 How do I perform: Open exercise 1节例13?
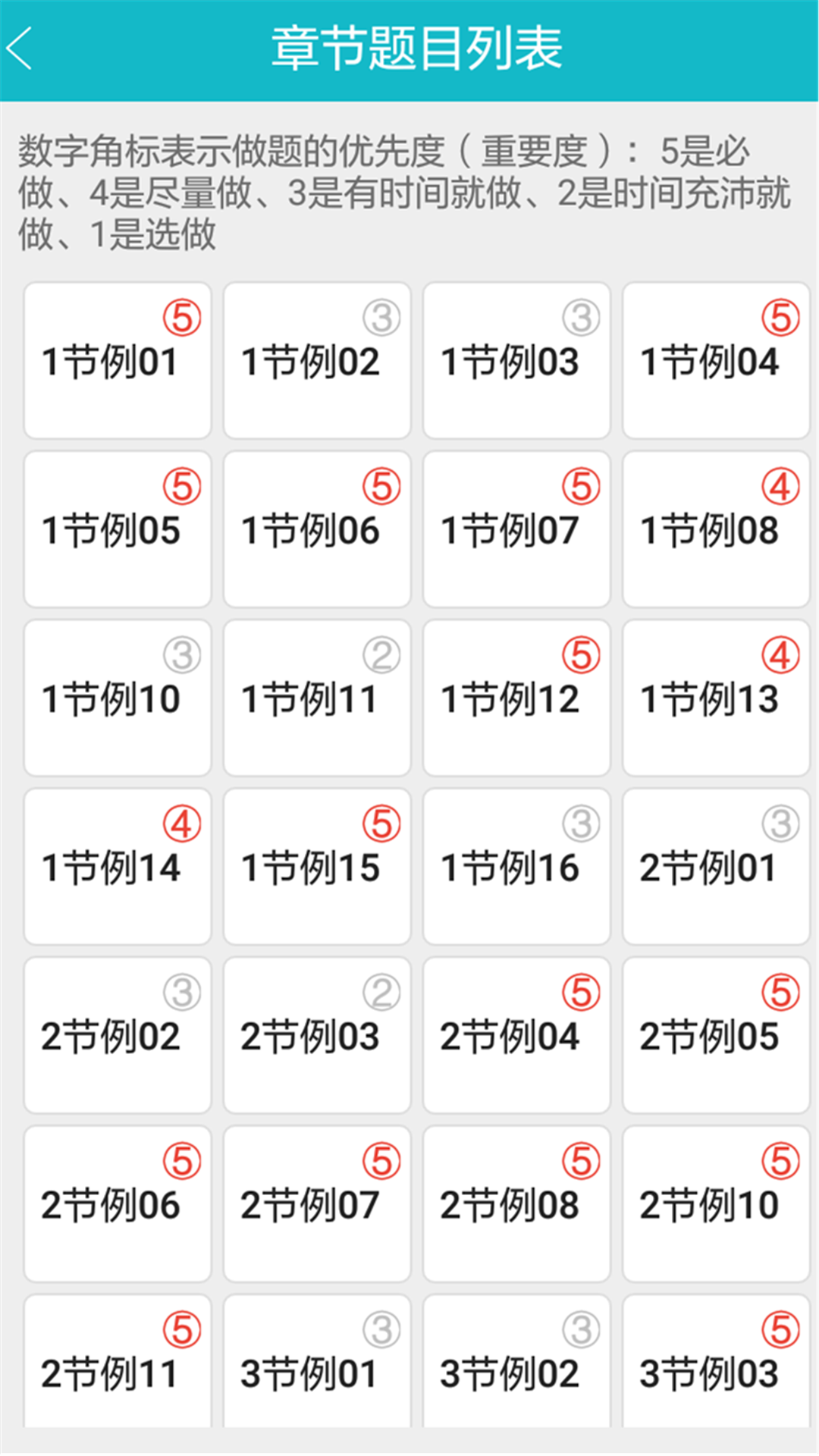[x=716, y=698]
